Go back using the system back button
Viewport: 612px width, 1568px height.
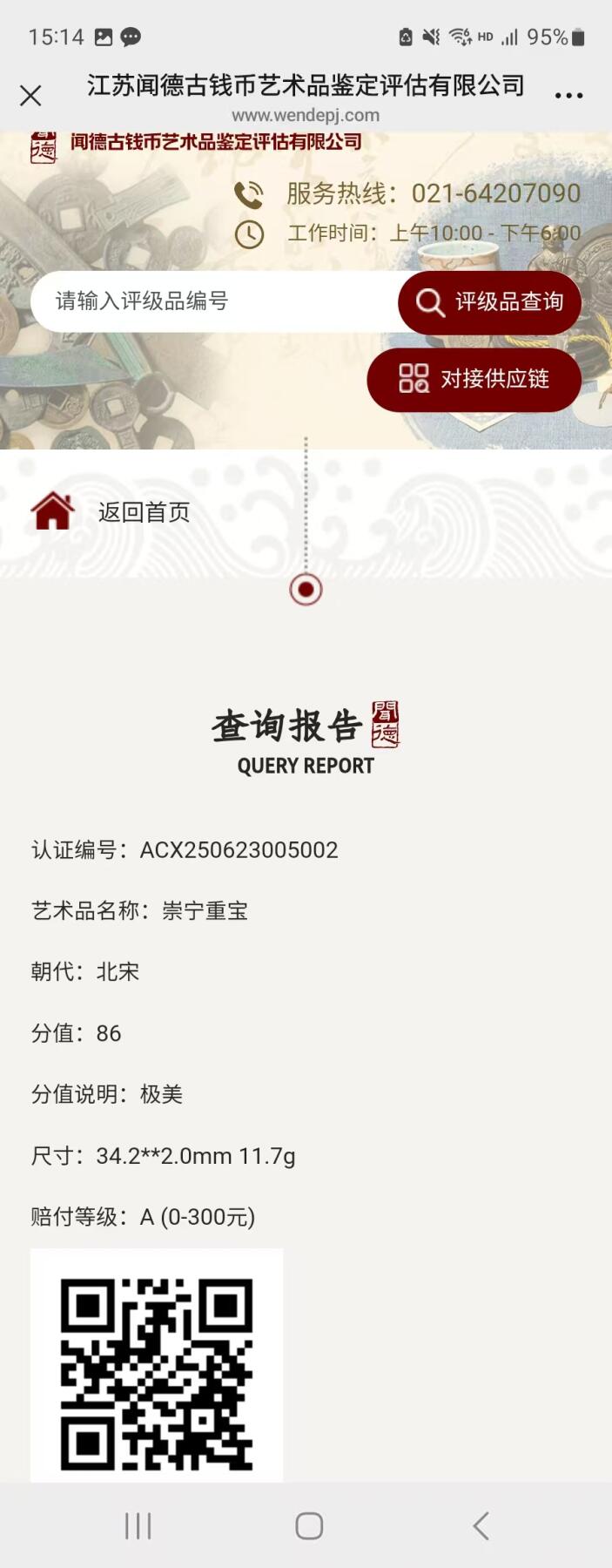coord(481,1525)
